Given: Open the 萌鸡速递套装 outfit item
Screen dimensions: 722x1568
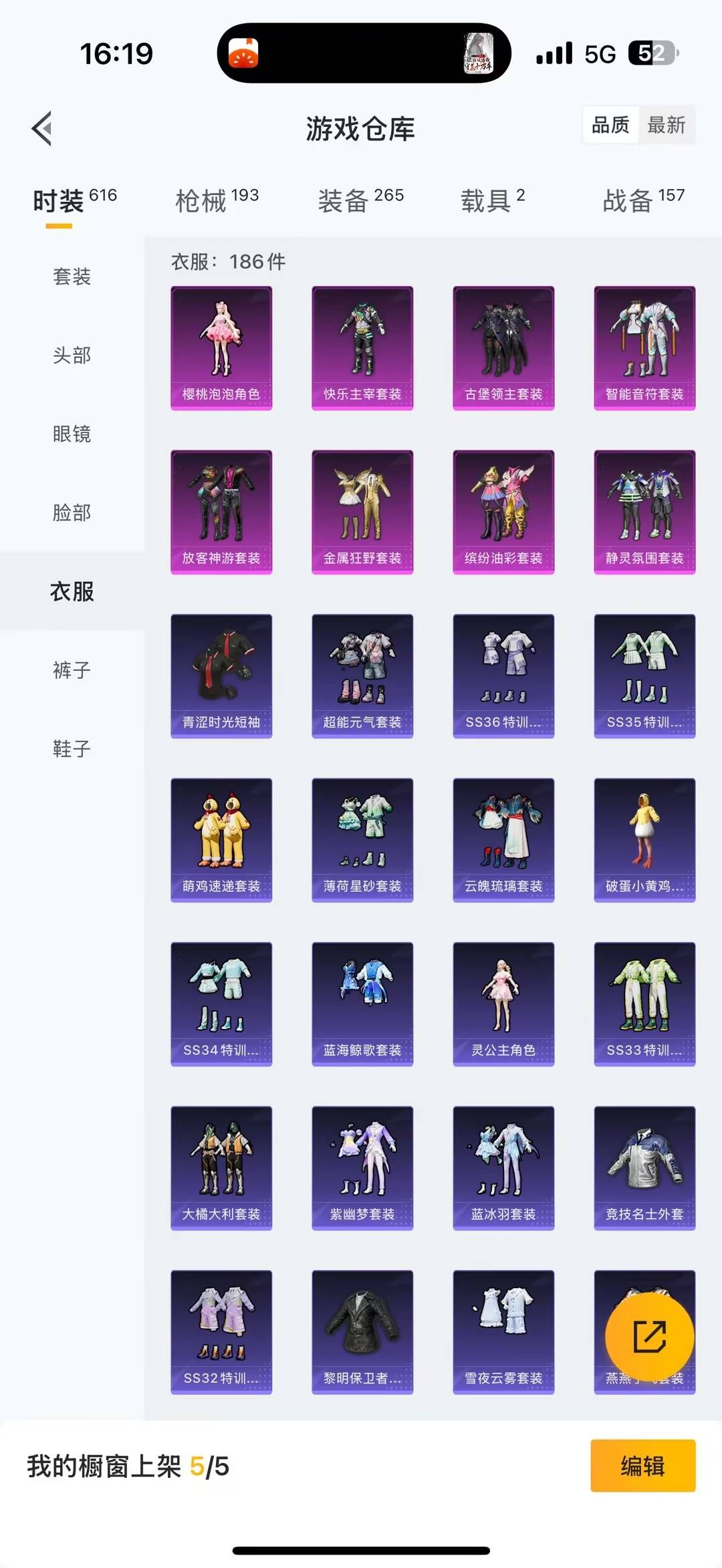Looking at the screenshot, I should pyautogui.click(x=221, y=838).
